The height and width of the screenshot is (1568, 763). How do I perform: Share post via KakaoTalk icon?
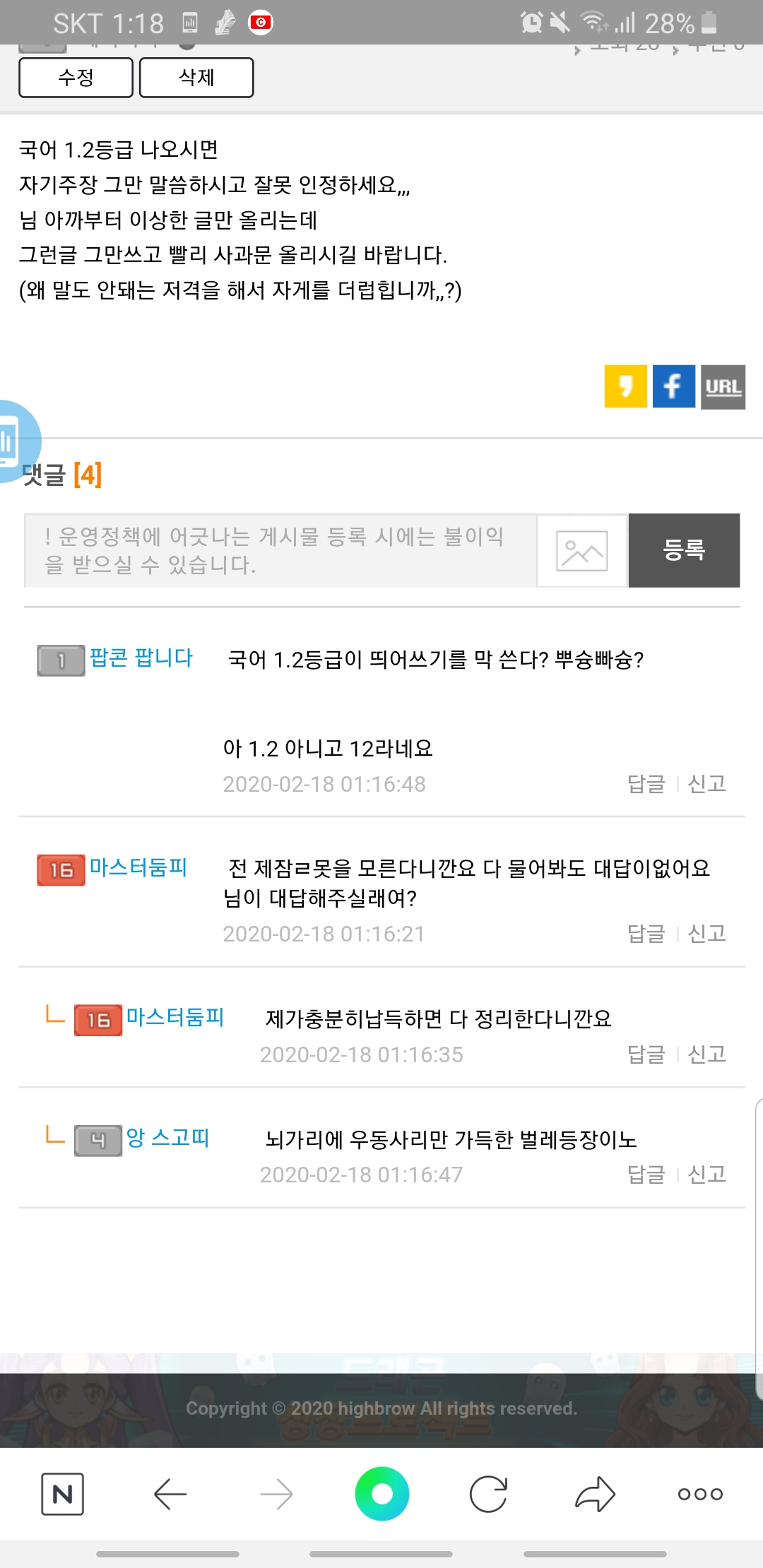point(625,386)
